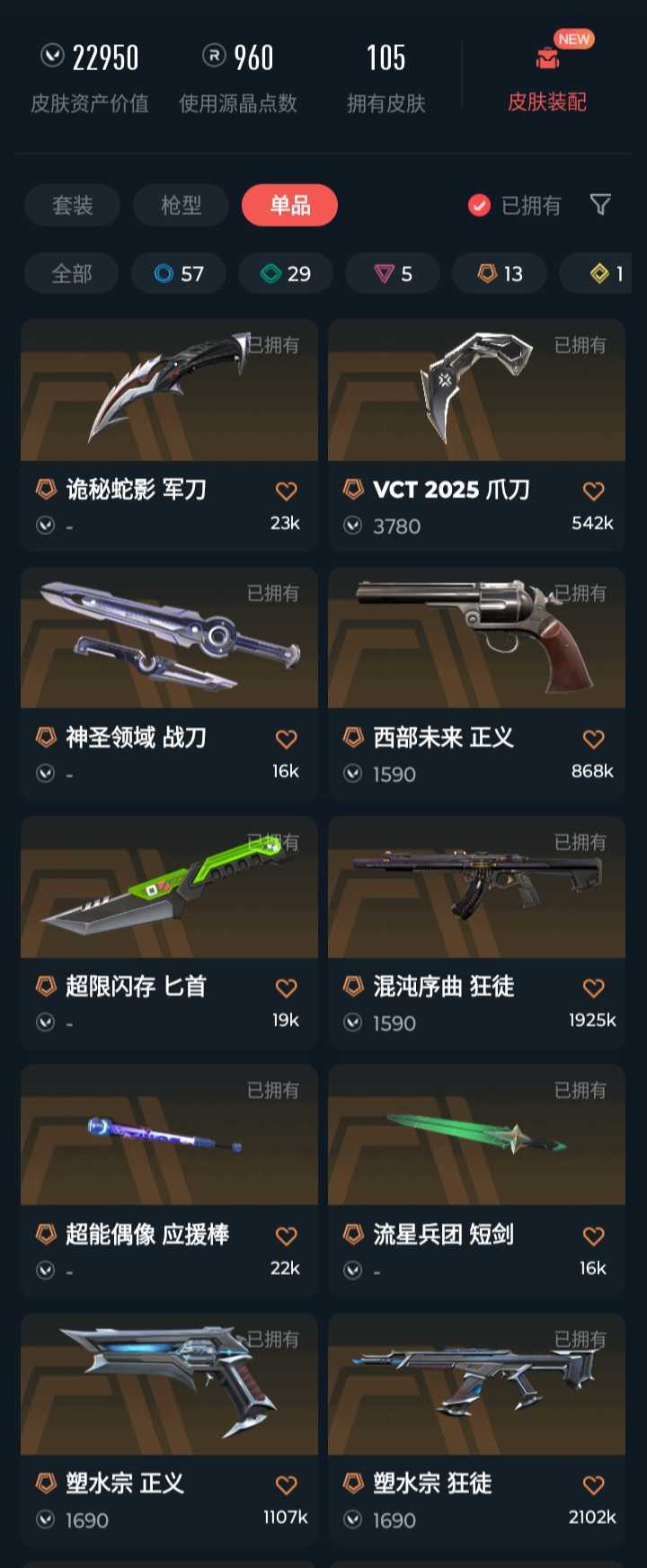
Task: Open the 神圣领域 战刀 skin card
Action: (170, 683)
